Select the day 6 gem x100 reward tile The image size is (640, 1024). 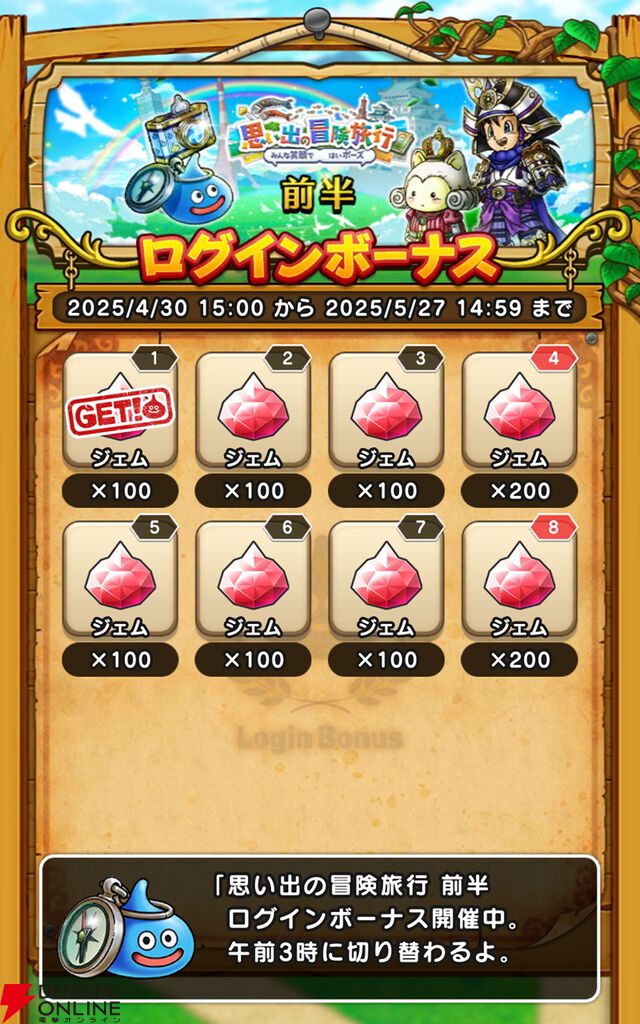point(253,580)
